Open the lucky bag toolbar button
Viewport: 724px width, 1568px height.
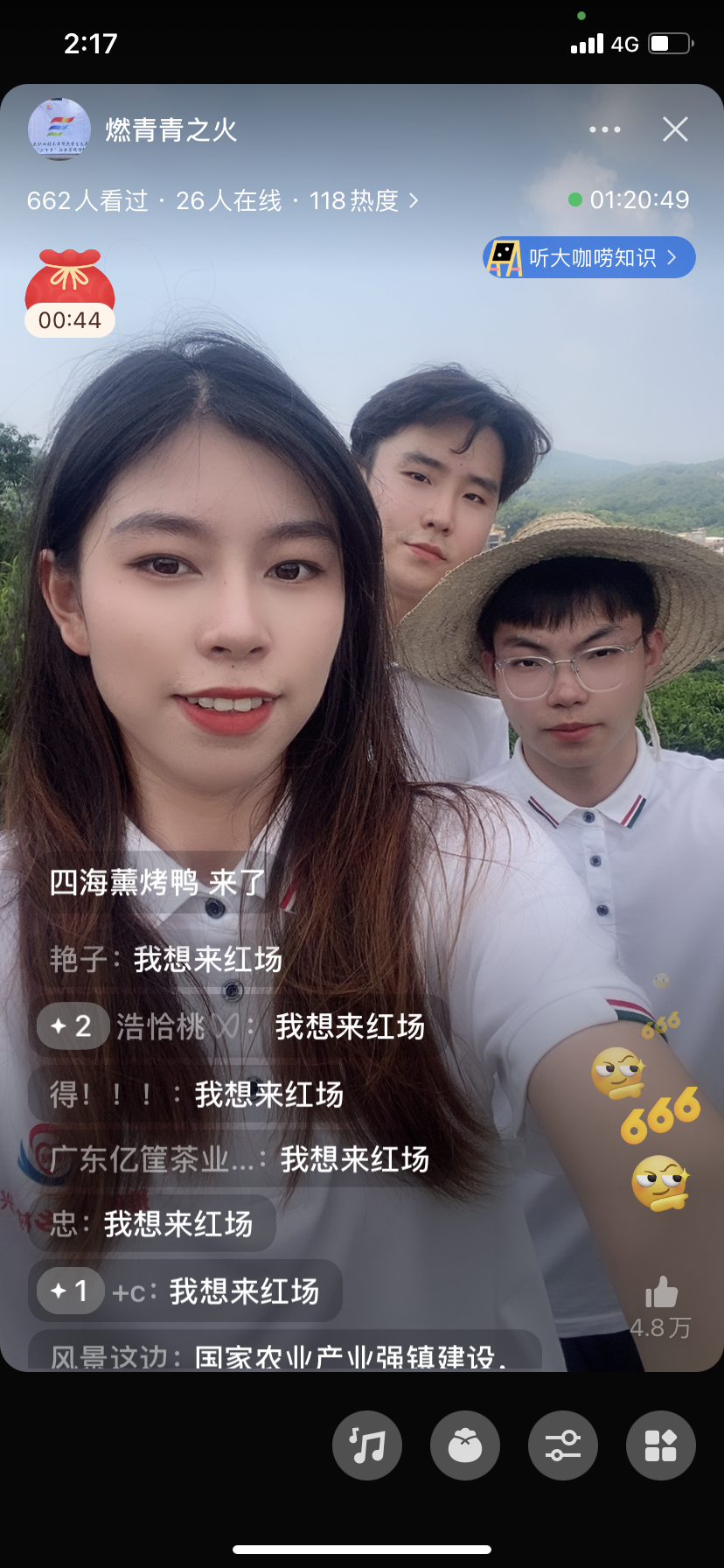click(465, 1445)
